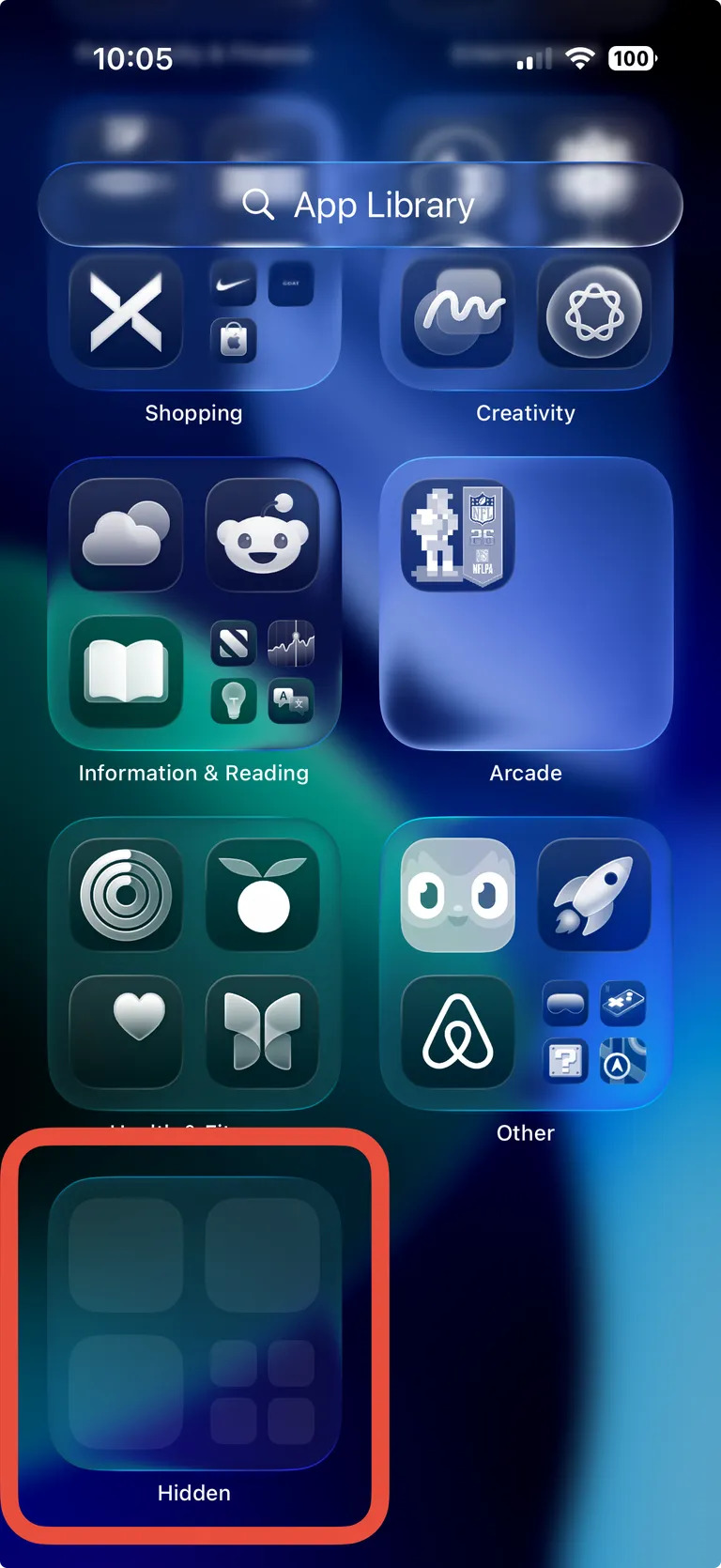721x1568 pixels.
Task: Open the butterfly app in Health & Fitness
Action: click(262, 1031)
